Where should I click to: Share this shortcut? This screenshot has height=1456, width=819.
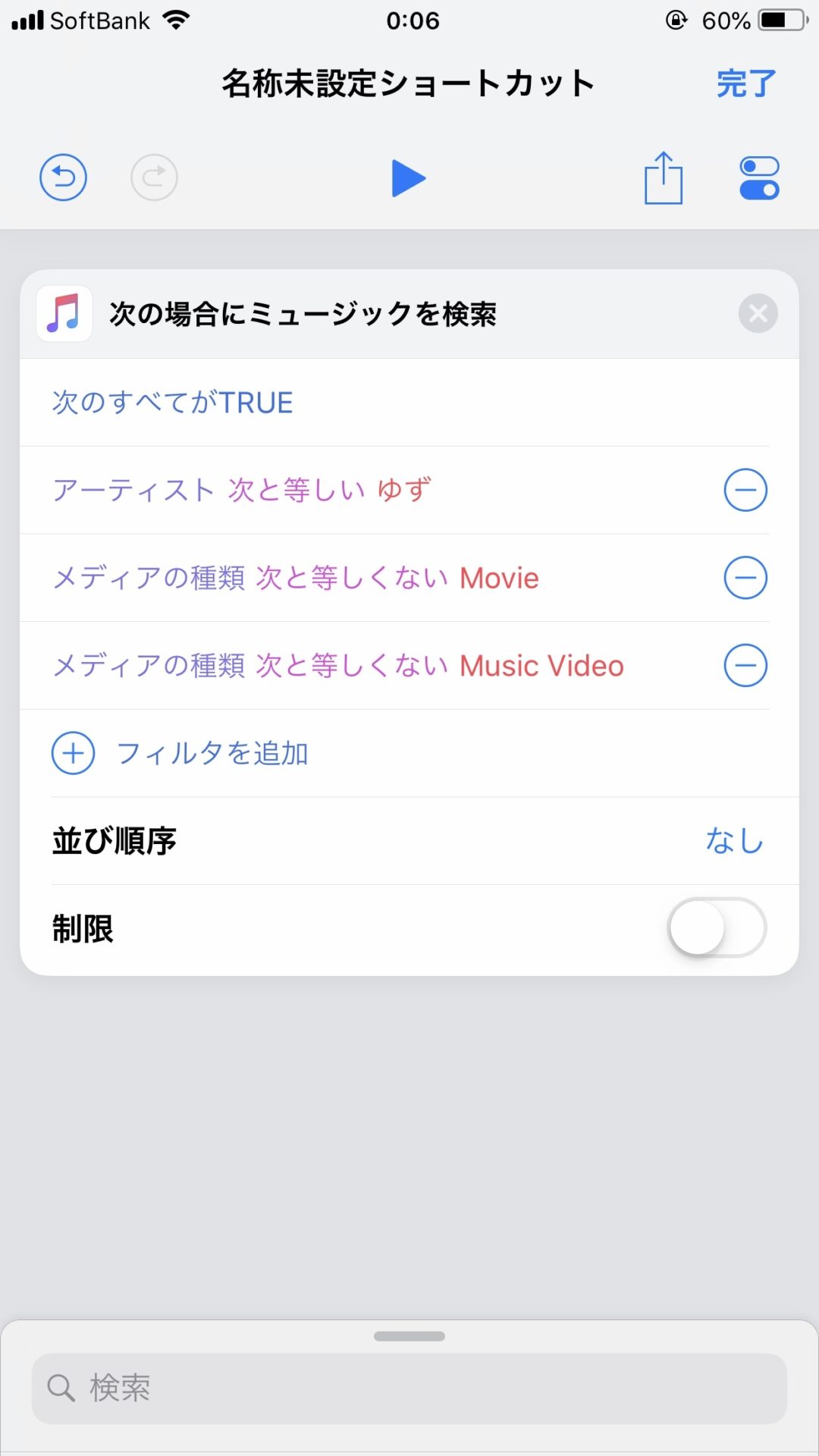(x=664, y=178)
